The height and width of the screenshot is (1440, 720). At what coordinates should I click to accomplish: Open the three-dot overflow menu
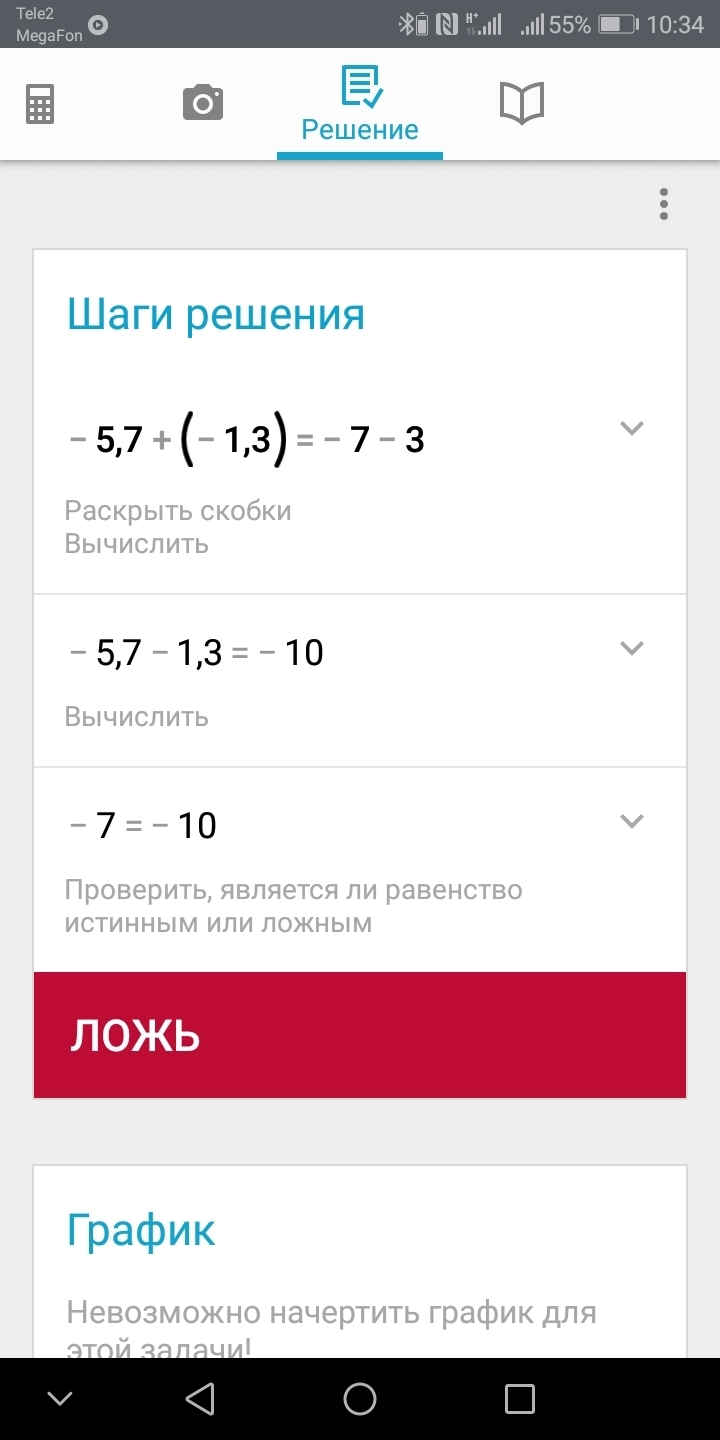click(664, 204)
